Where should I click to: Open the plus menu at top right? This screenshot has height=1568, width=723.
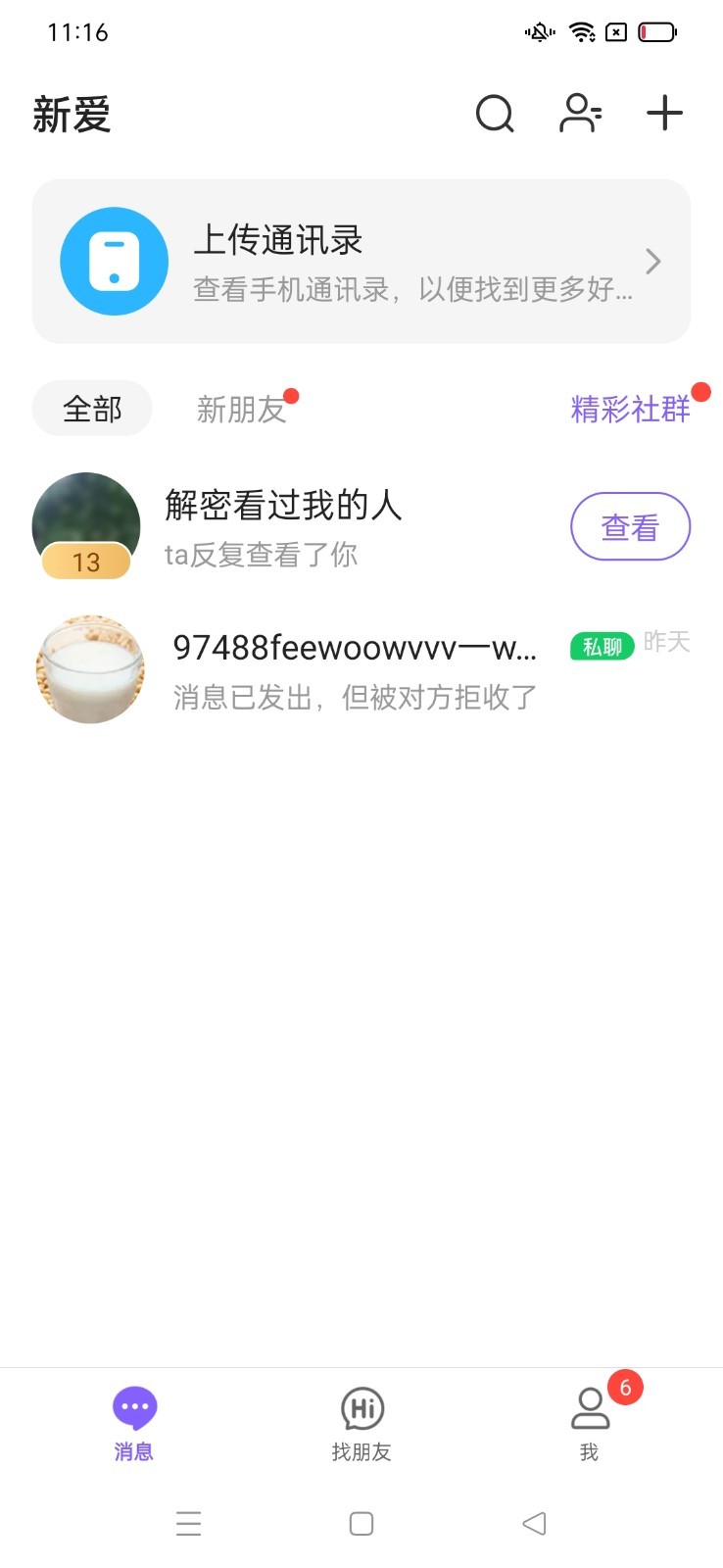click(x=663, y=113)
